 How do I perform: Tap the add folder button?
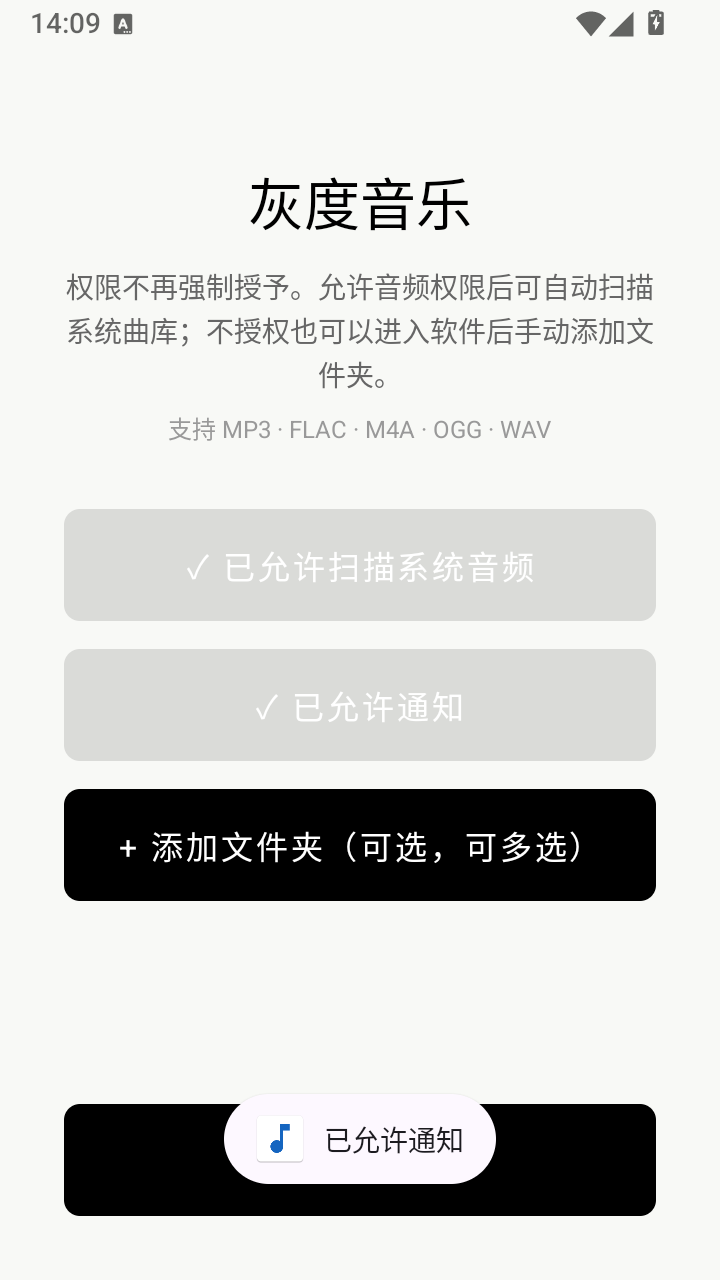point(360,845)
